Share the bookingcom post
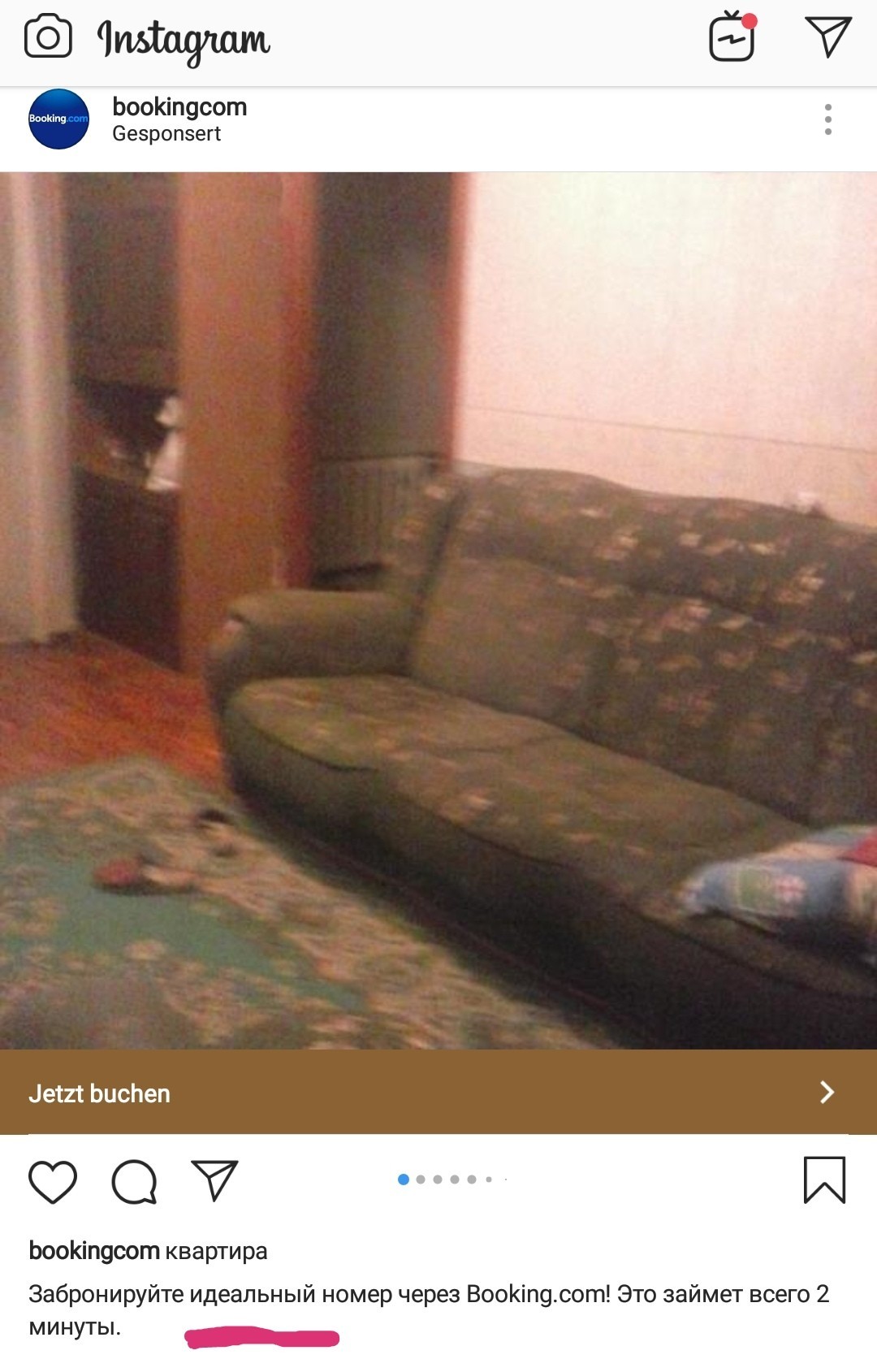Image resolution: width=877 pixels, height=1372 pixels. [214, 1181]
